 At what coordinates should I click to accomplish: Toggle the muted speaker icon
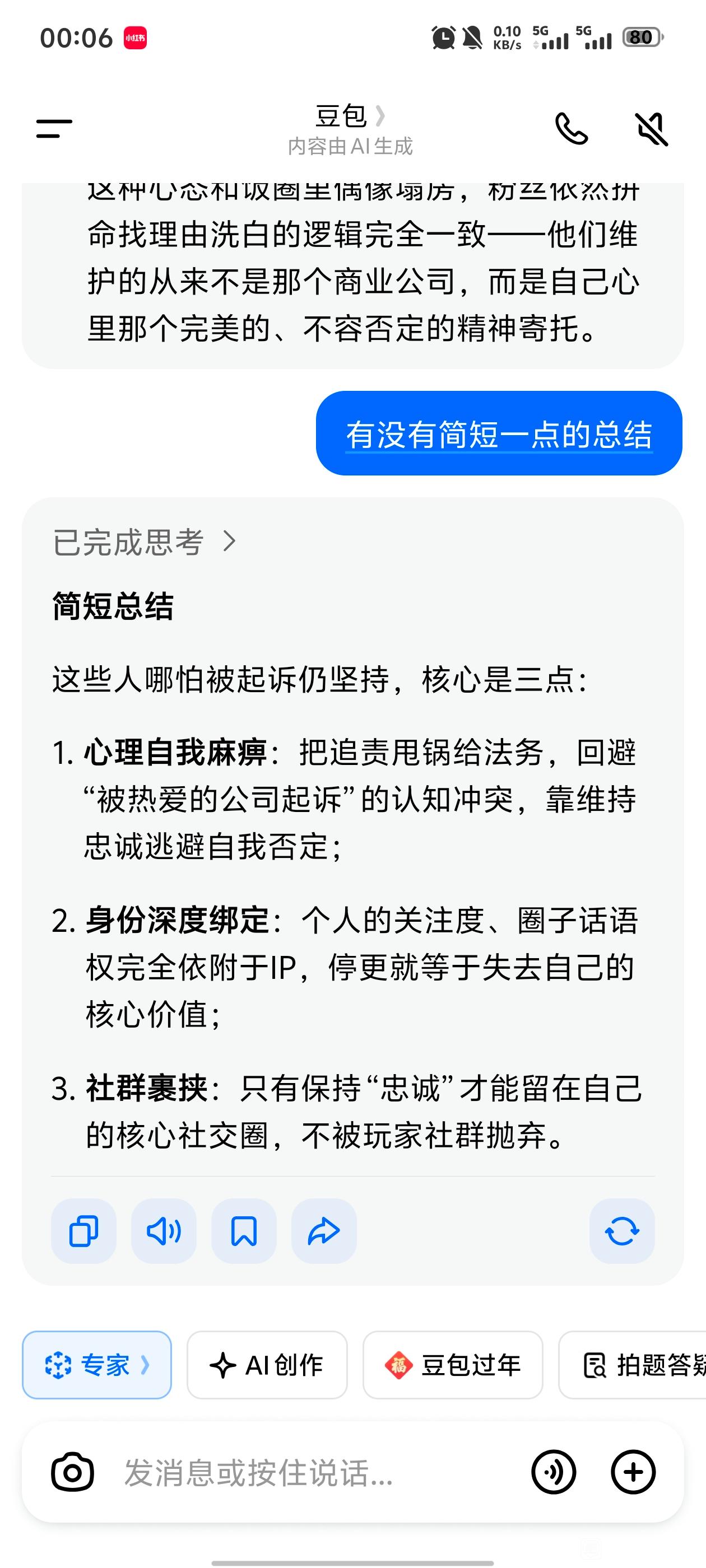[651, 128]
